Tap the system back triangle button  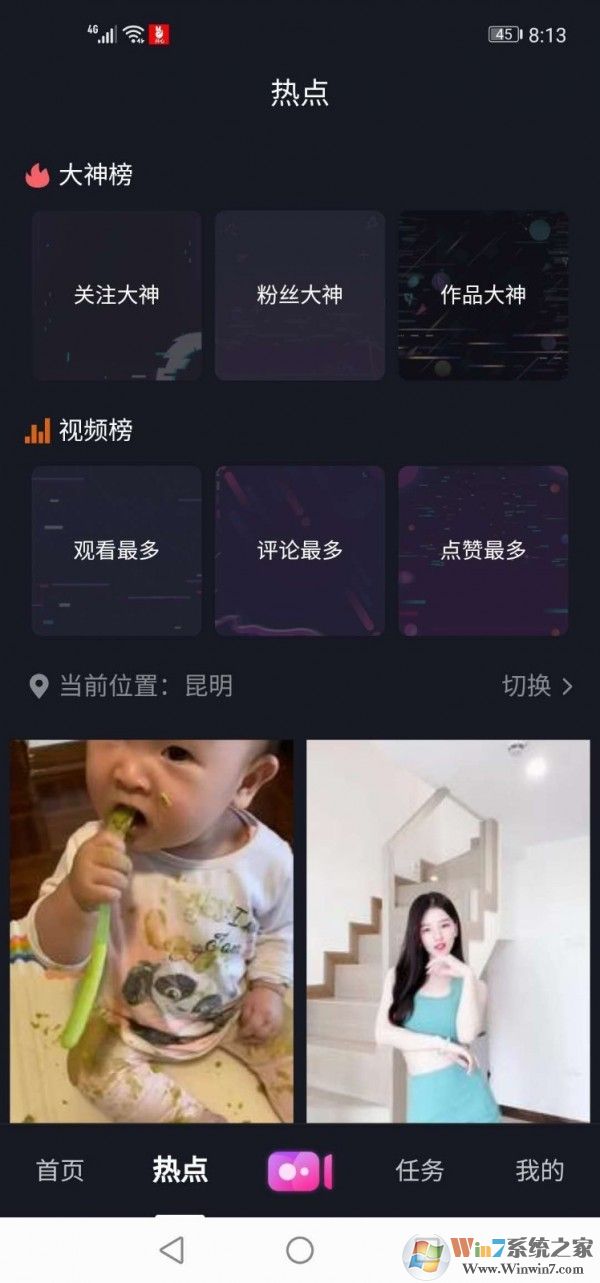[172, 1249]
